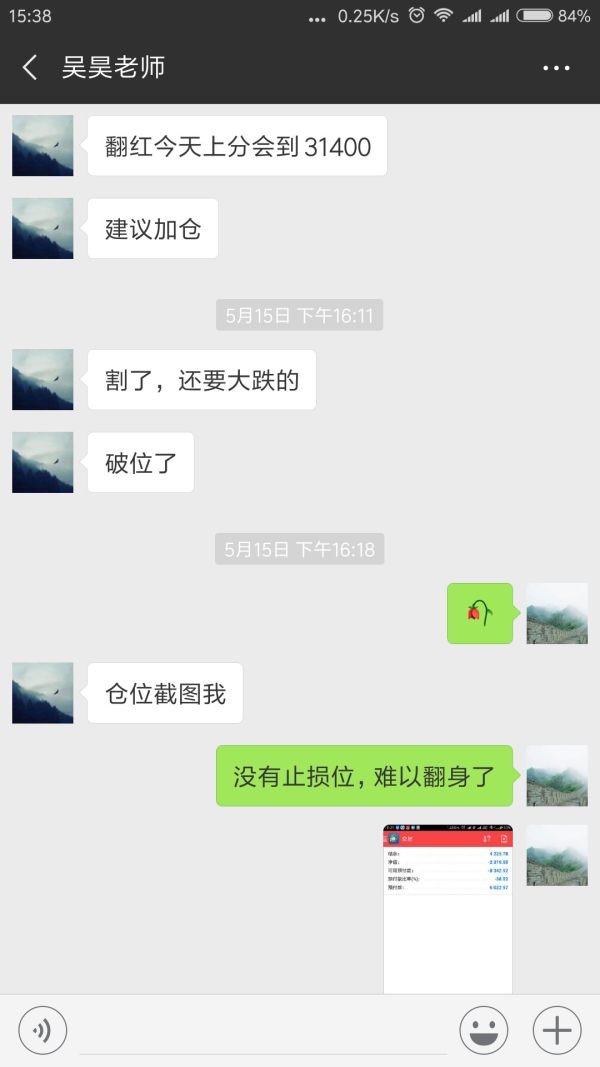Switch to voice message input
The image size is (600, 1067).
tap(43, 1030)
